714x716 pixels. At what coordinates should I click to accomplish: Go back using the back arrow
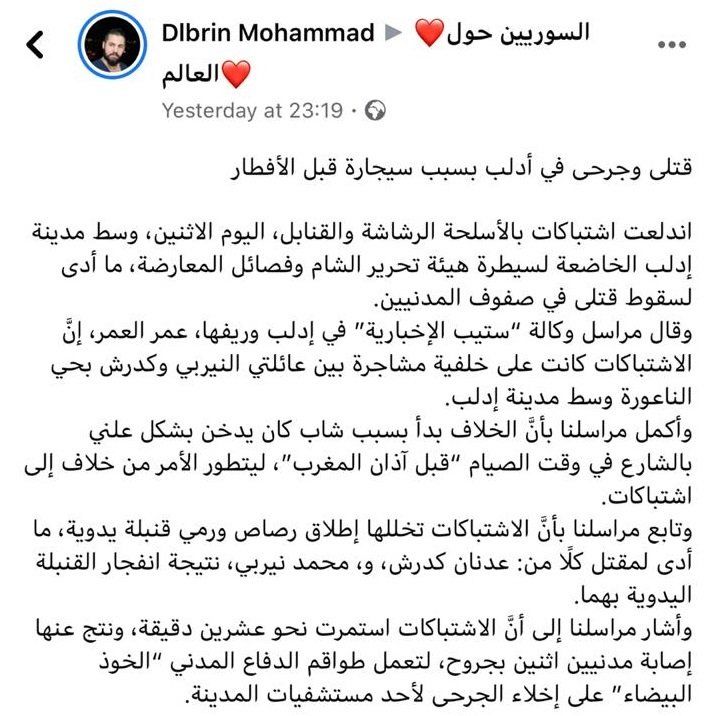(36, 45)
